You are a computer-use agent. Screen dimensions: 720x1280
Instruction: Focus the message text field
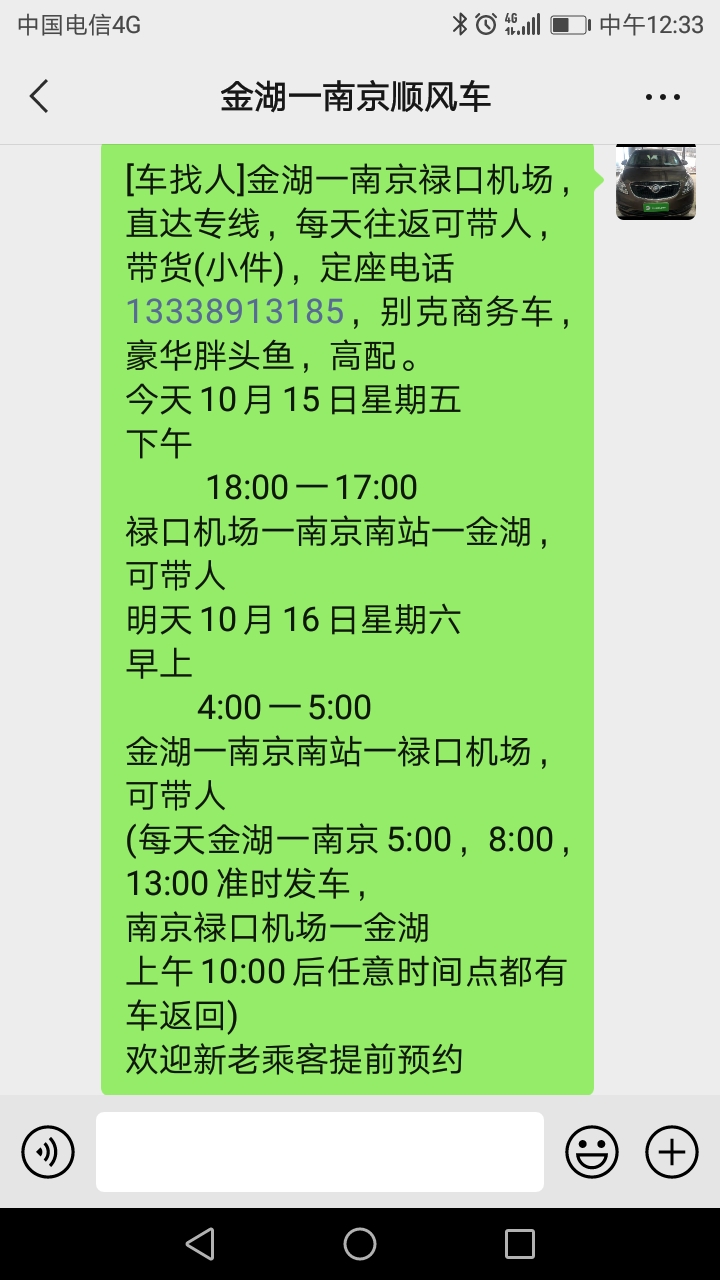click(x=320, y=1152)
